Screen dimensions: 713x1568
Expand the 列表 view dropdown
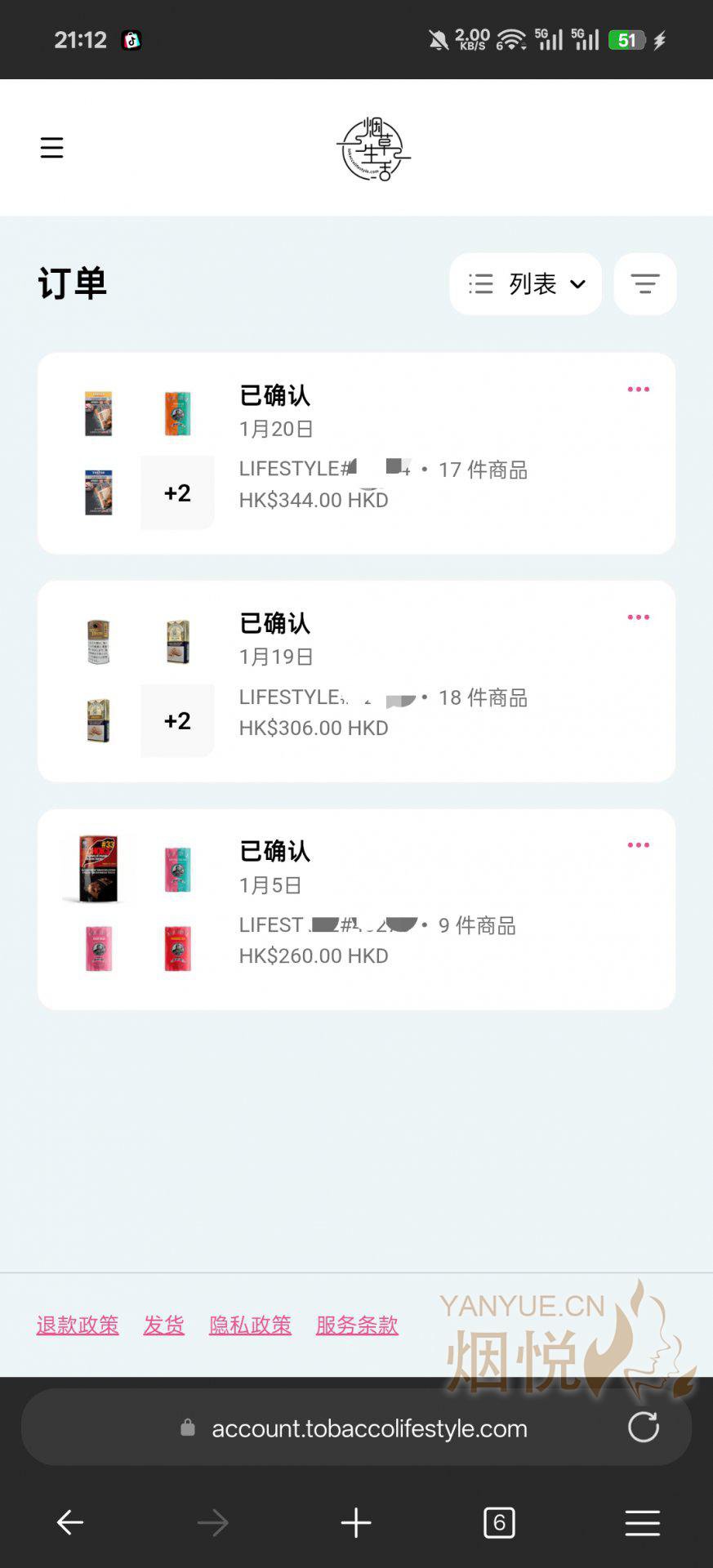tap(525, 284)
